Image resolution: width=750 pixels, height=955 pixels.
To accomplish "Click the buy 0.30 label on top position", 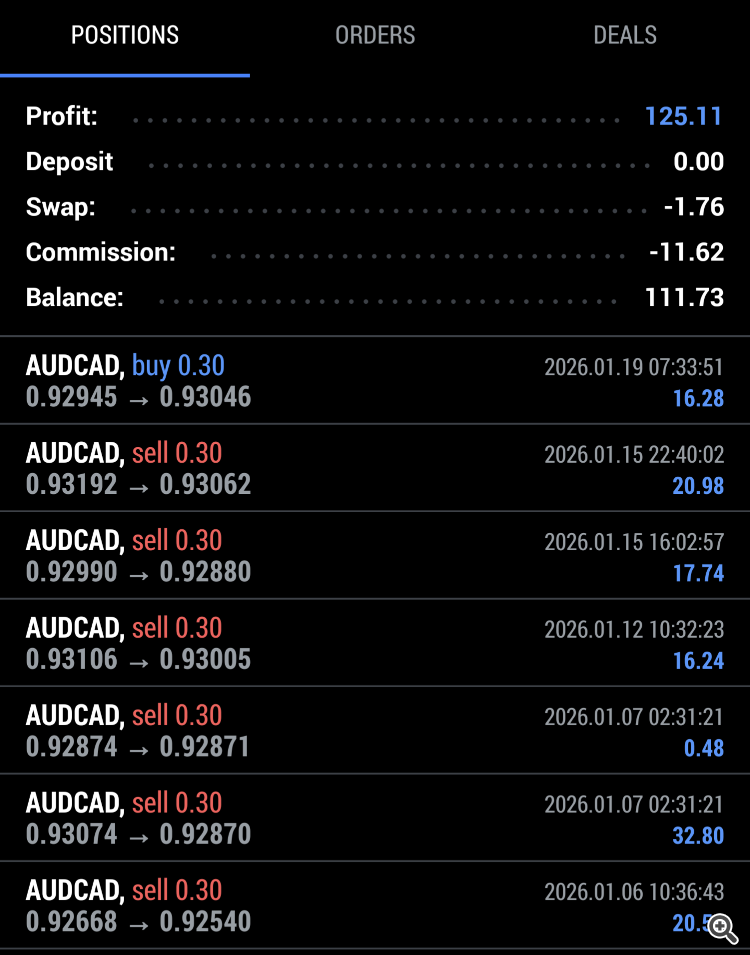I will point(179,366).
